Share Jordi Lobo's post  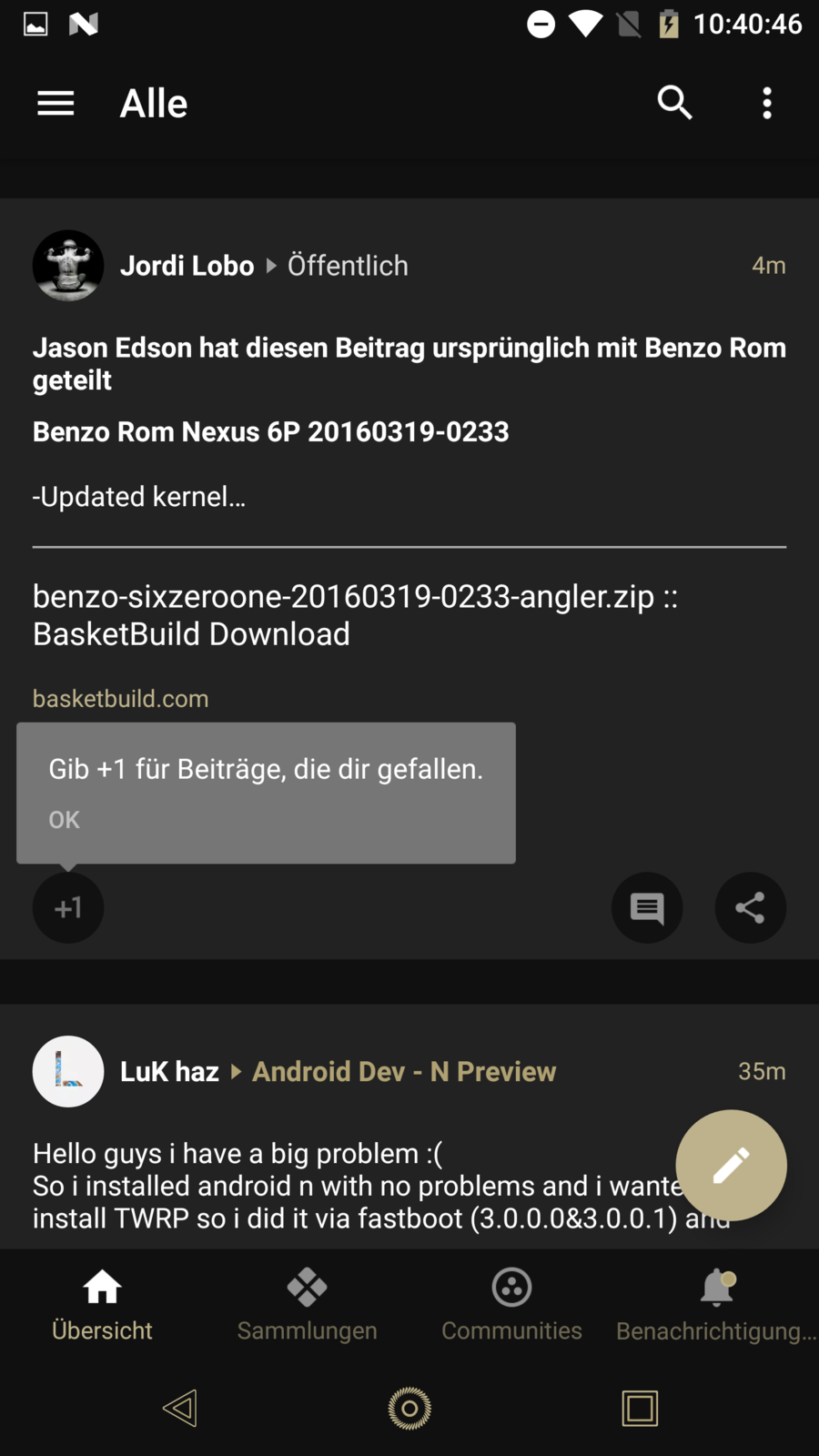[x=750, y=907]
